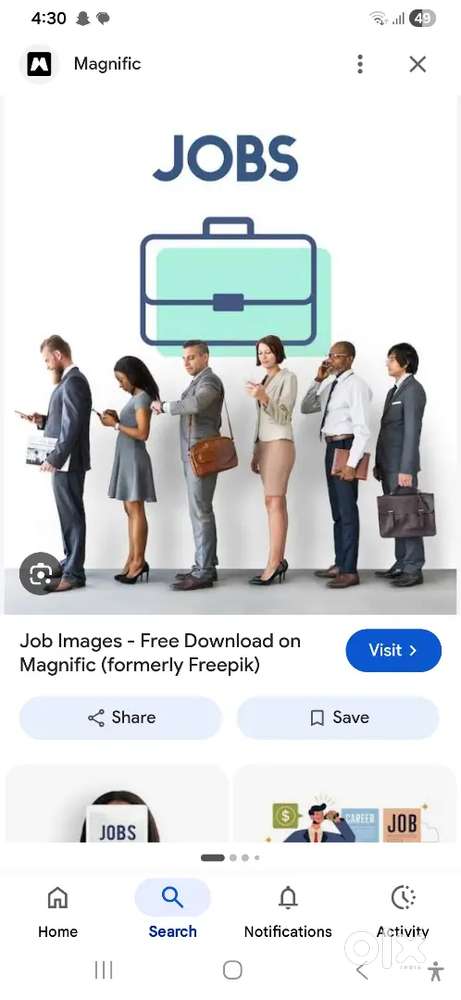
Task: Switch to the Activity tab
Action: click(x=403, y=912)
